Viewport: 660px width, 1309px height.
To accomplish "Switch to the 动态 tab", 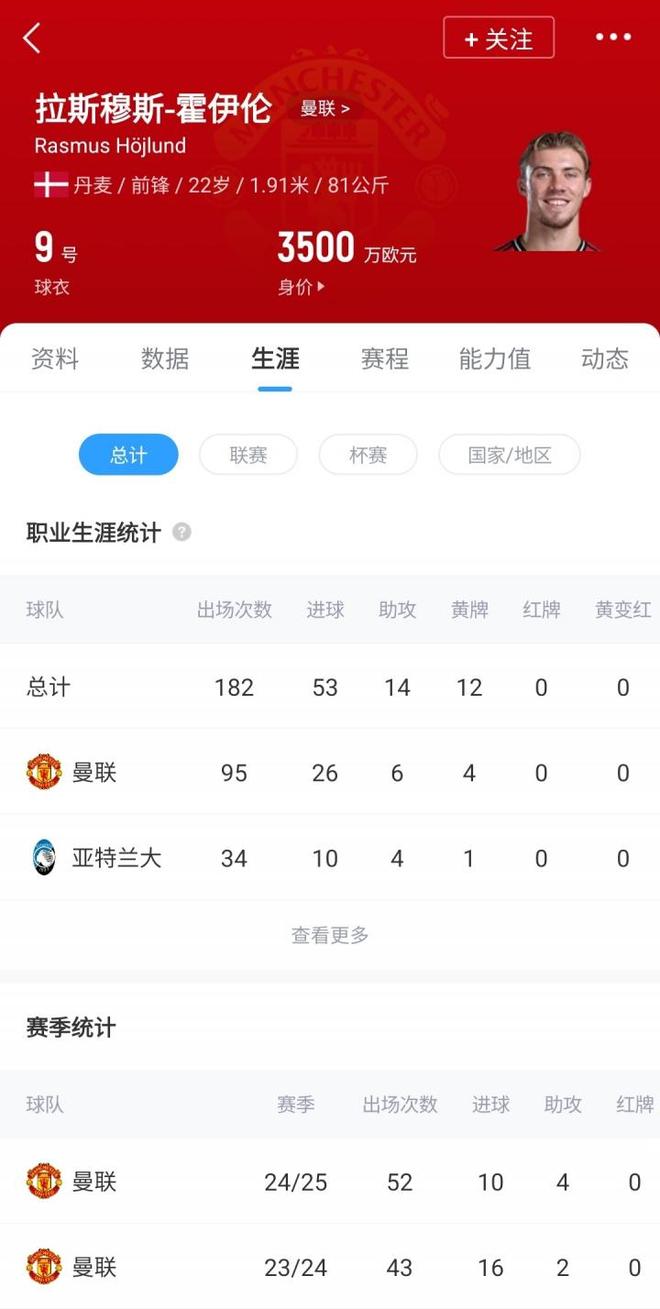I will point(605,358).
